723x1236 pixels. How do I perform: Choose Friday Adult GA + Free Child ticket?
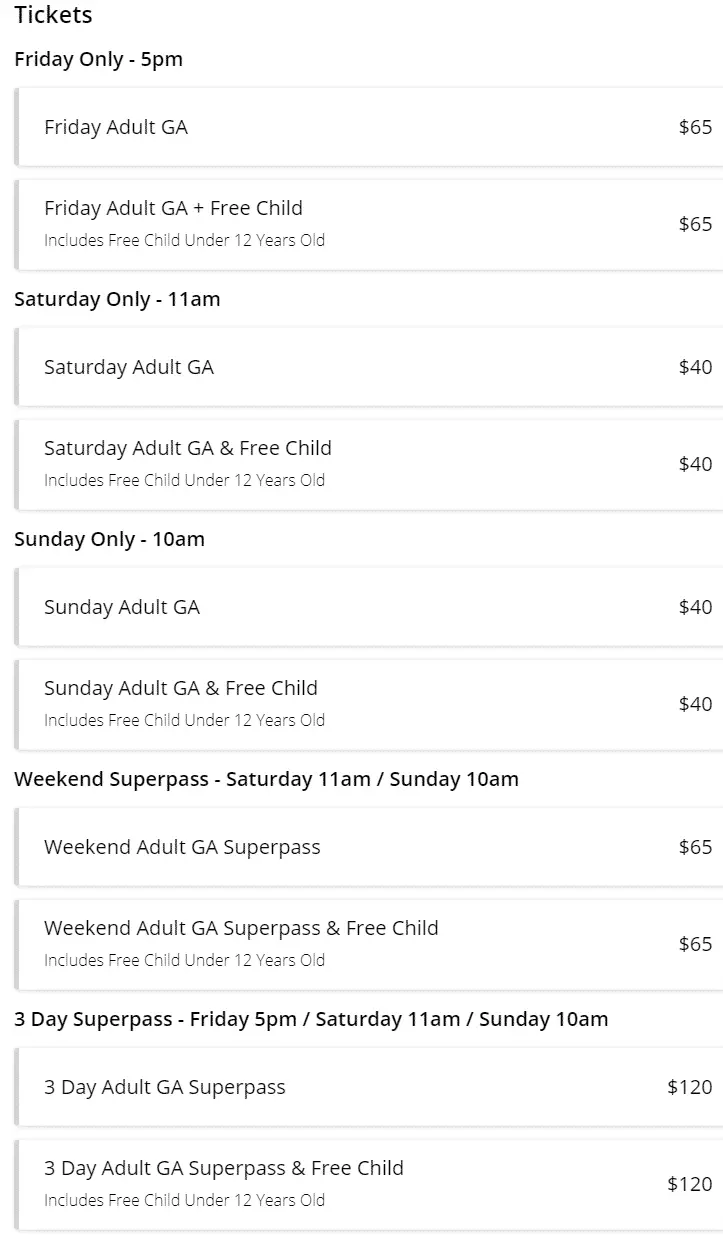[x=368, y=224]
